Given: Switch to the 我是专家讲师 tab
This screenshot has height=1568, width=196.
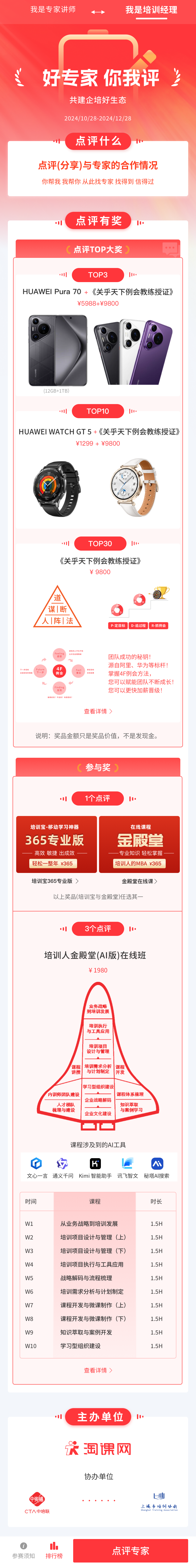Looking at the screenshot, I should click(x=53, y=10).
